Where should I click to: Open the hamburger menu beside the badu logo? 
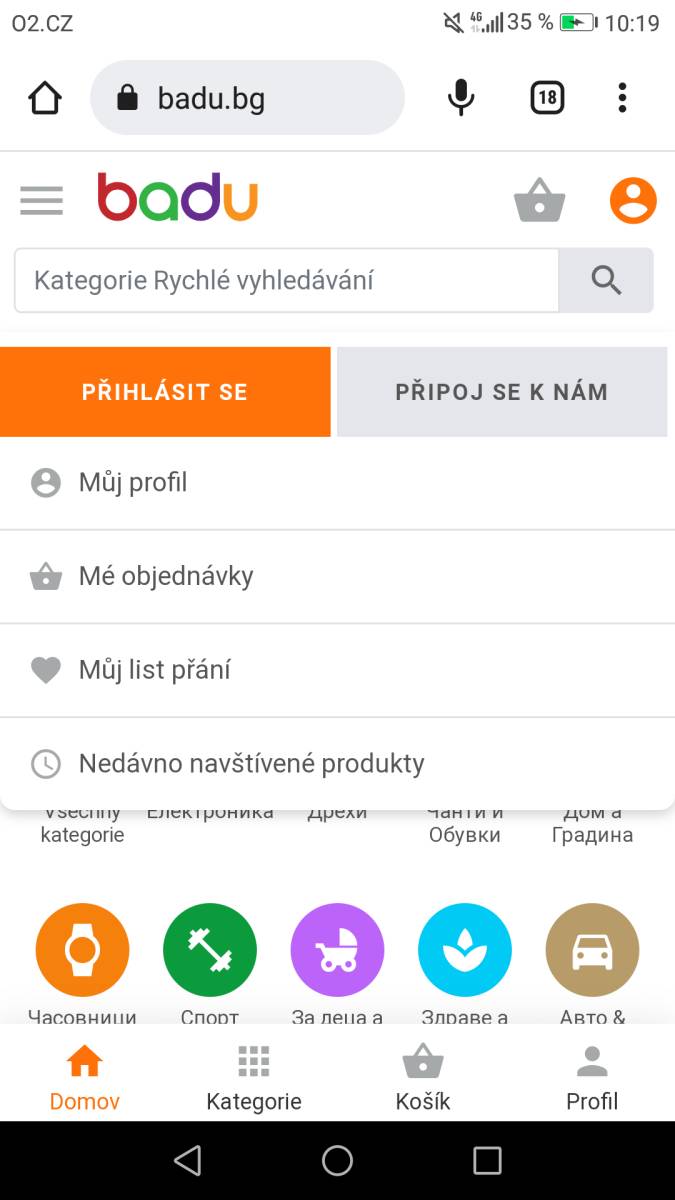coord(41,201)
